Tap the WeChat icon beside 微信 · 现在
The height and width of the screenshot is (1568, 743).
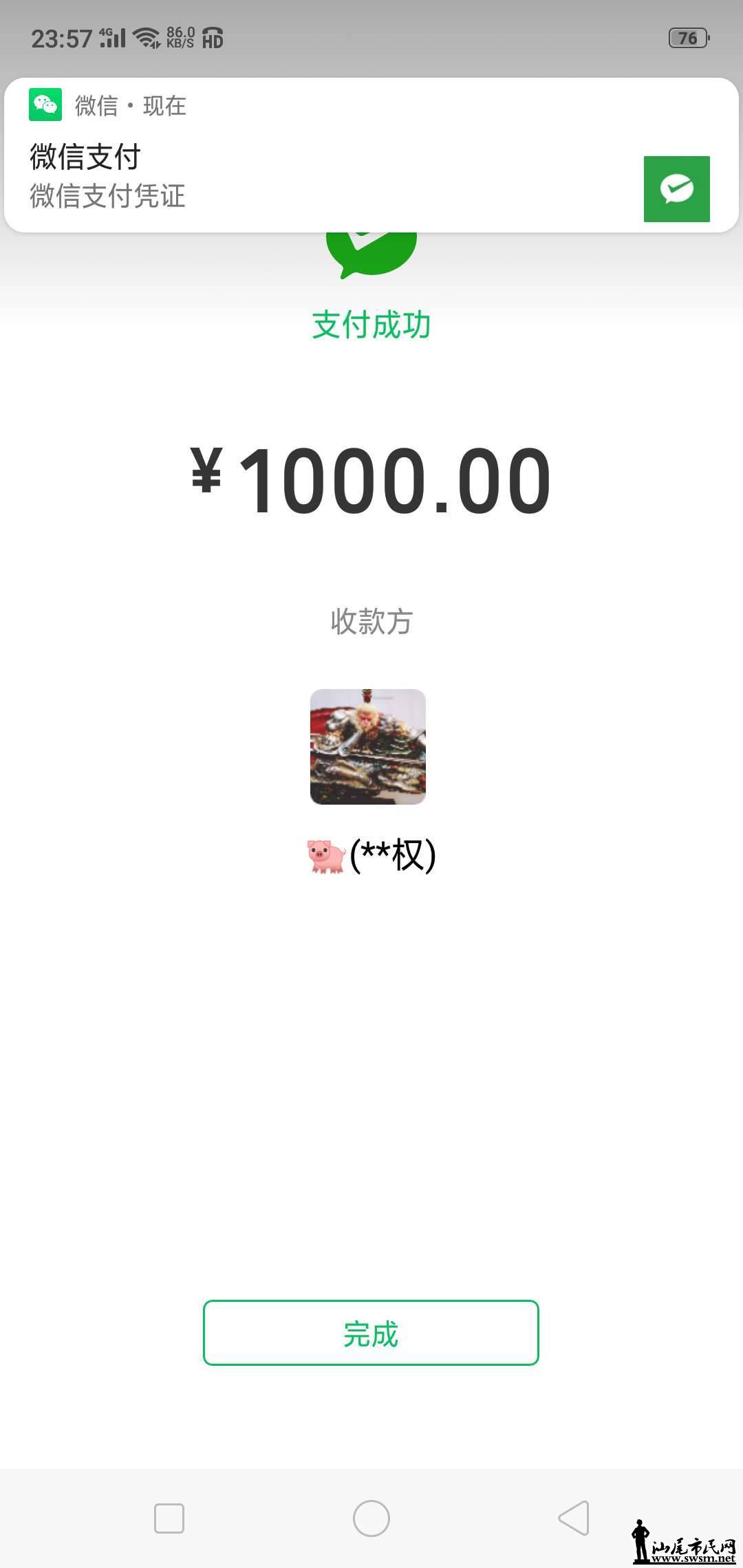pos(45,106)
